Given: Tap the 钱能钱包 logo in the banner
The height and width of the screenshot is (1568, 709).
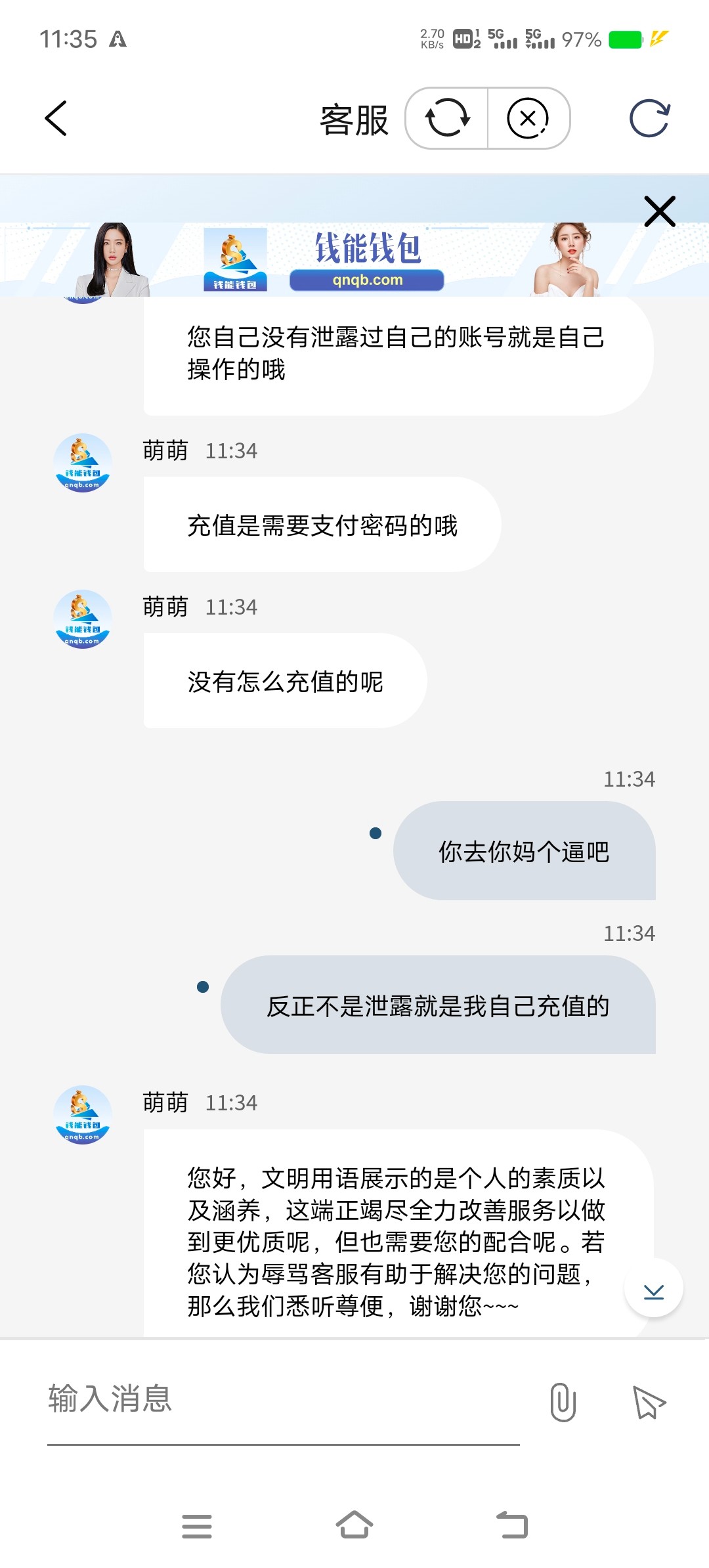Looking at the screenshot, I should tap(234, 260).
